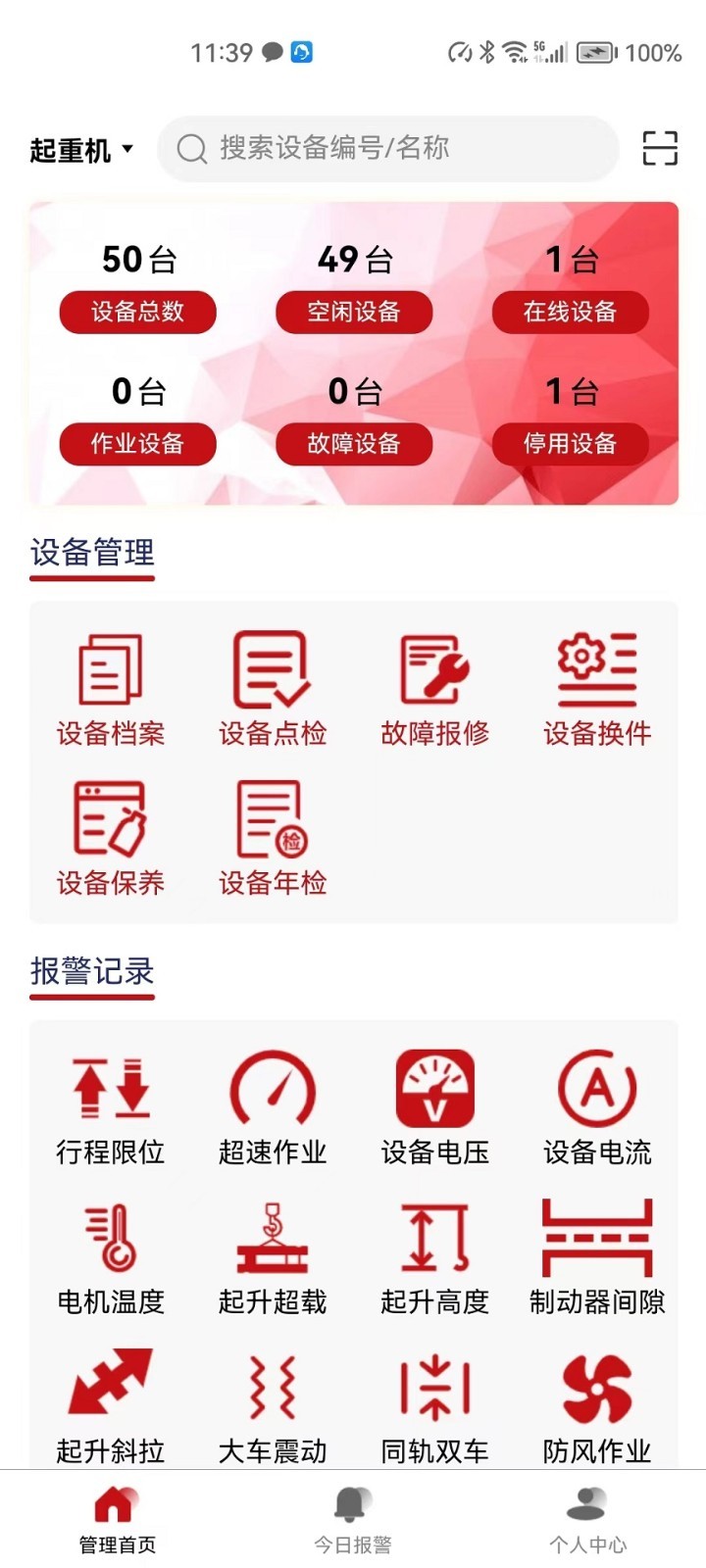
Task: Open 故障设备 list
Action: 354,444
